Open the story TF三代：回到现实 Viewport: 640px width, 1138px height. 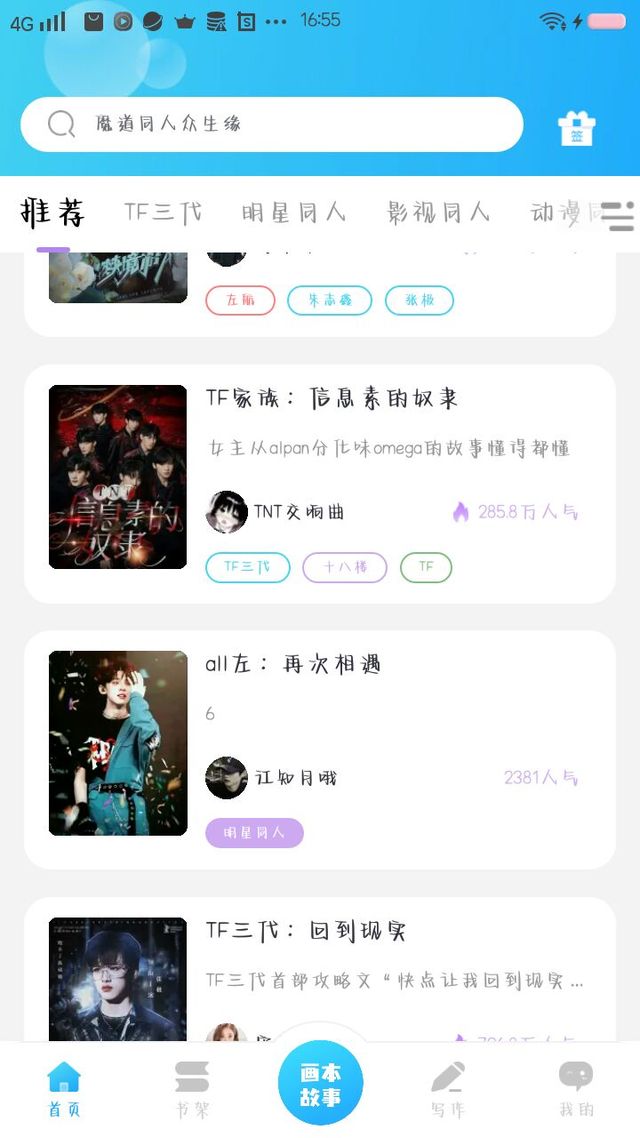pos(306,931)
